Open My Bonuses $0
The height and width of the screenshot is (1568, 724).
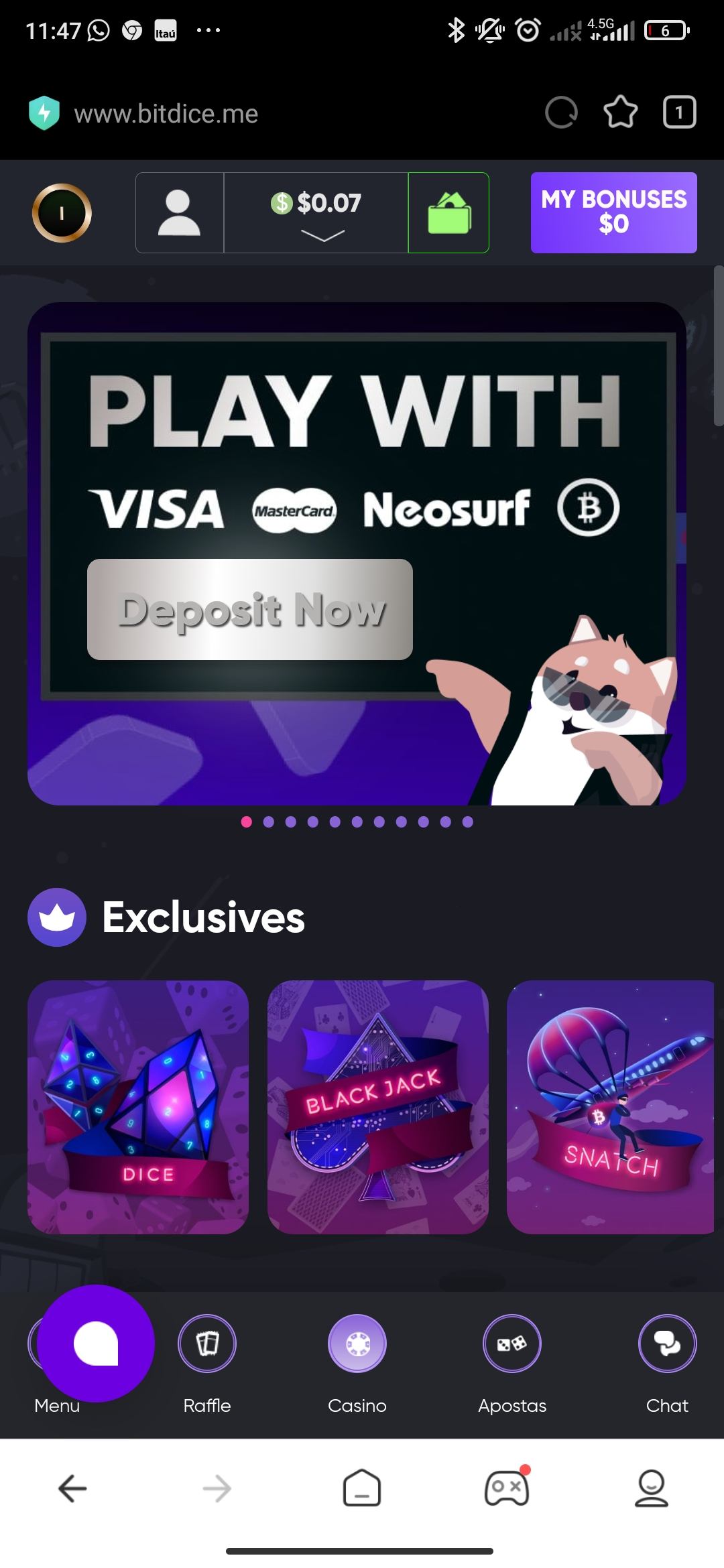pyautogui.click(x=613, y=212)
